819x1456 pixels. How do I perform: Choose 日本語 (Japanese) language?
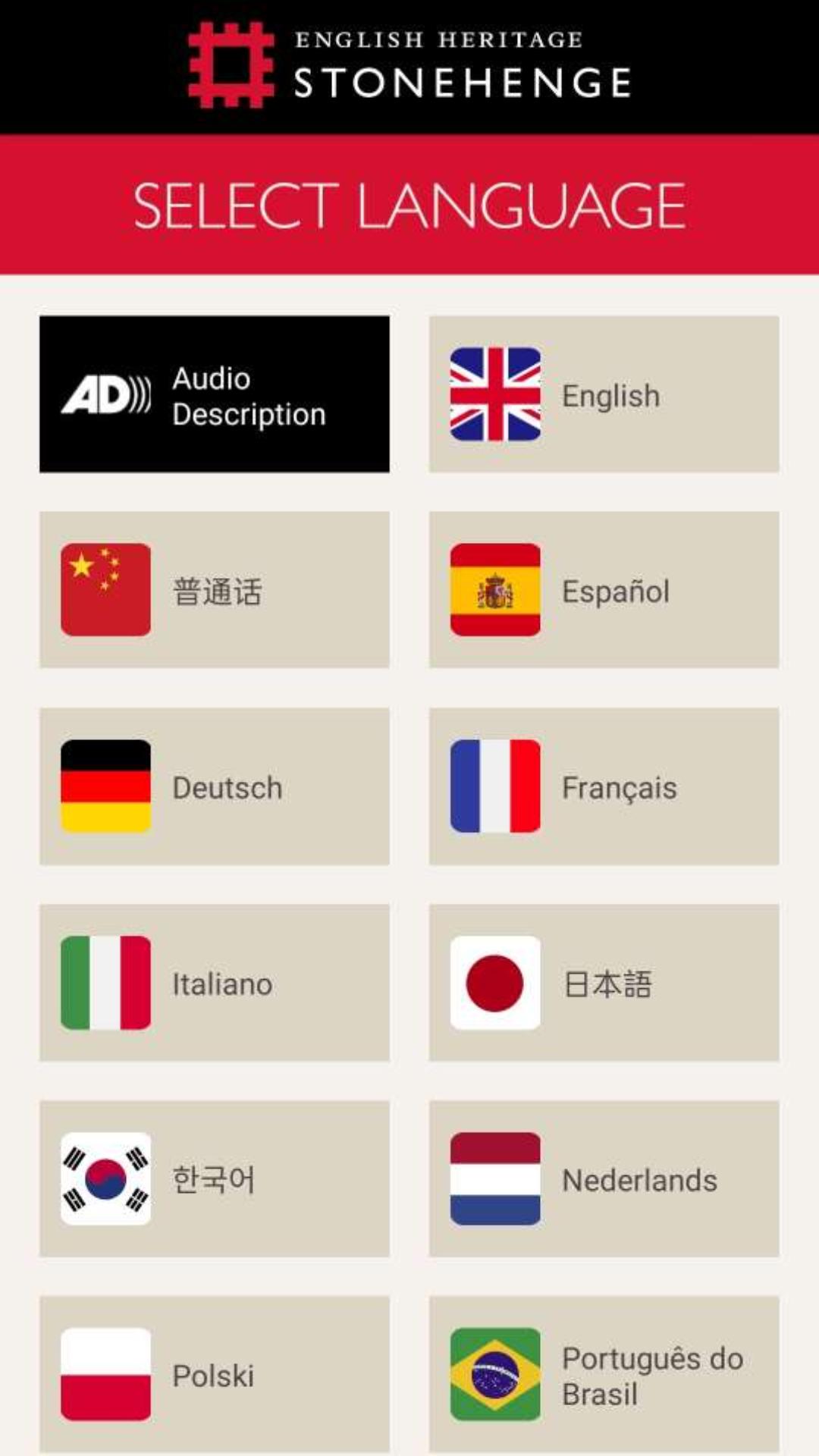[604, 983]
